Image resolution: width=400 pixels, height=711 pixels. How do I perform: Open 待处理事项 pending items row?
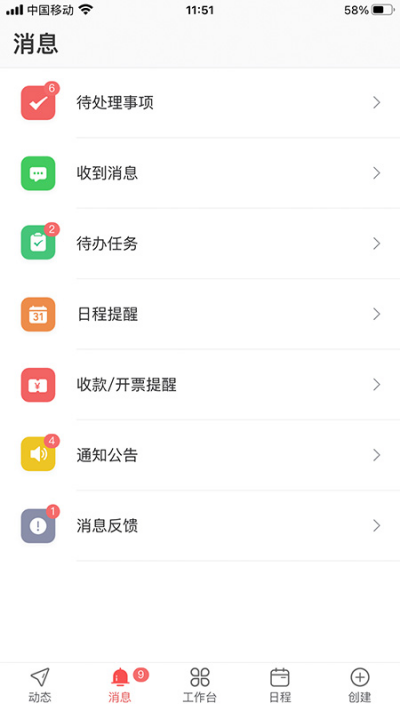[200, 103]
